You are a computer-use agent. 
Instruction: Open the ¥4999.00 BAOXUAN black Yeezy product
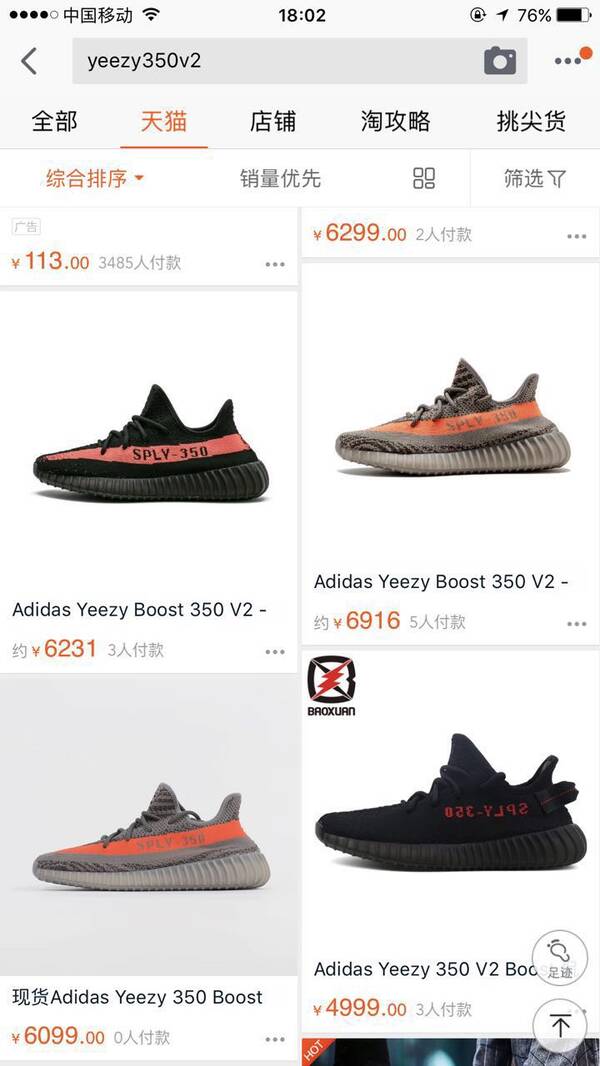(450, 842)
